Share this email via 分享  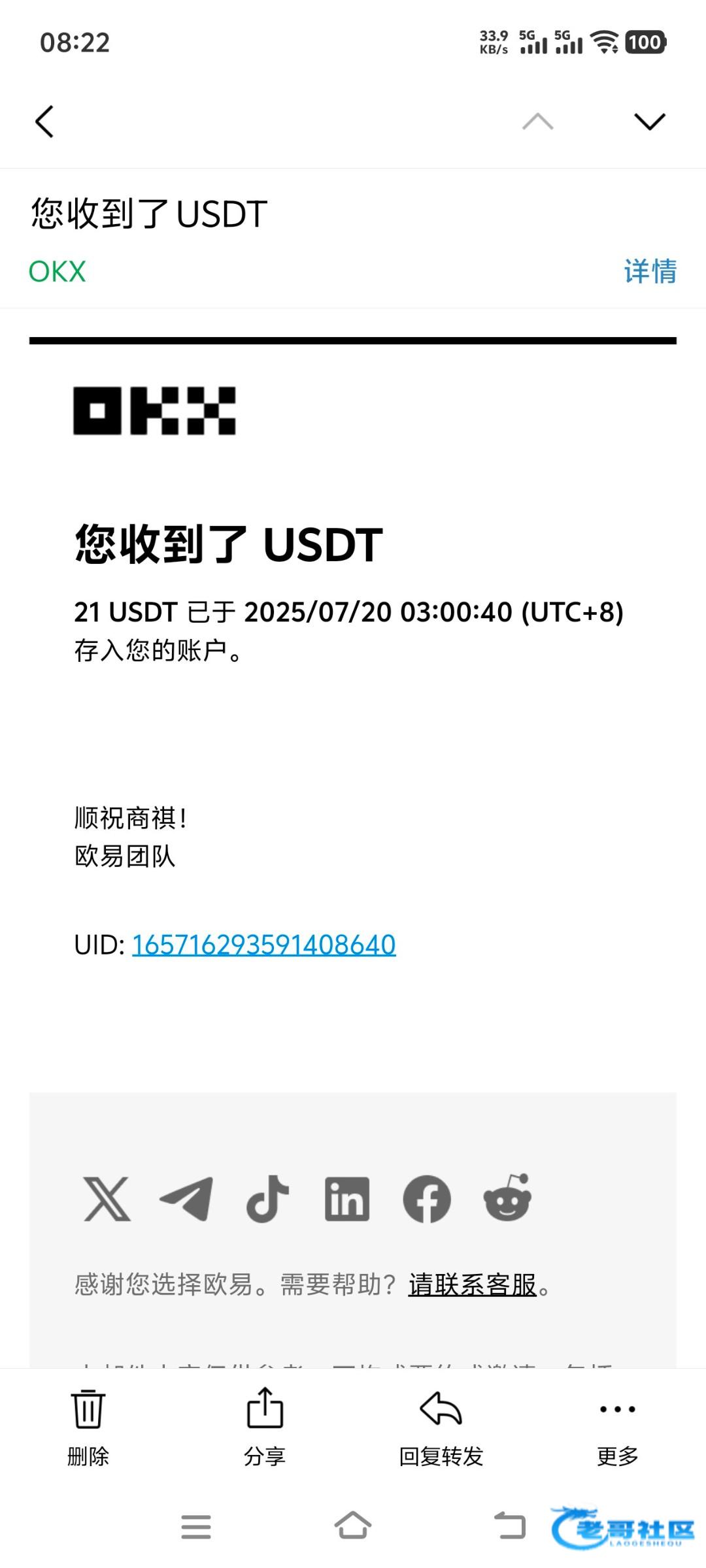(265, 1428)
